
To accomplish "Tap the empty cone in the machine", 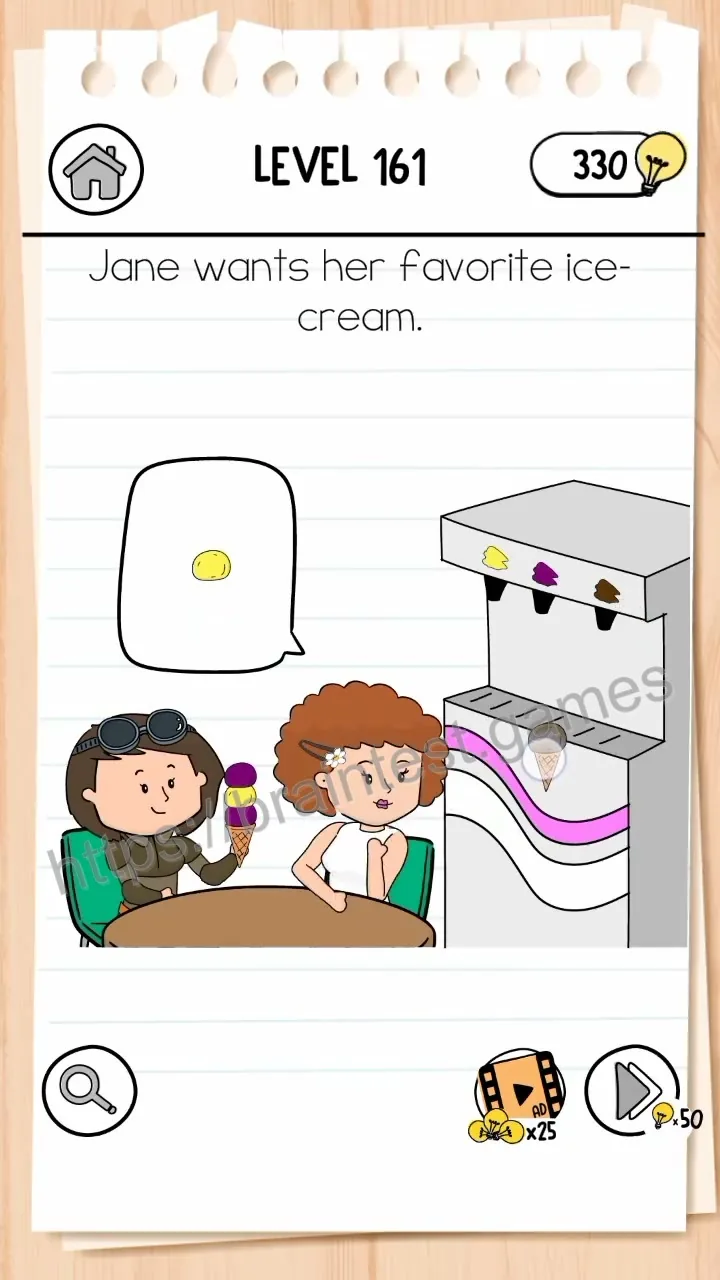I will [546, 754].
